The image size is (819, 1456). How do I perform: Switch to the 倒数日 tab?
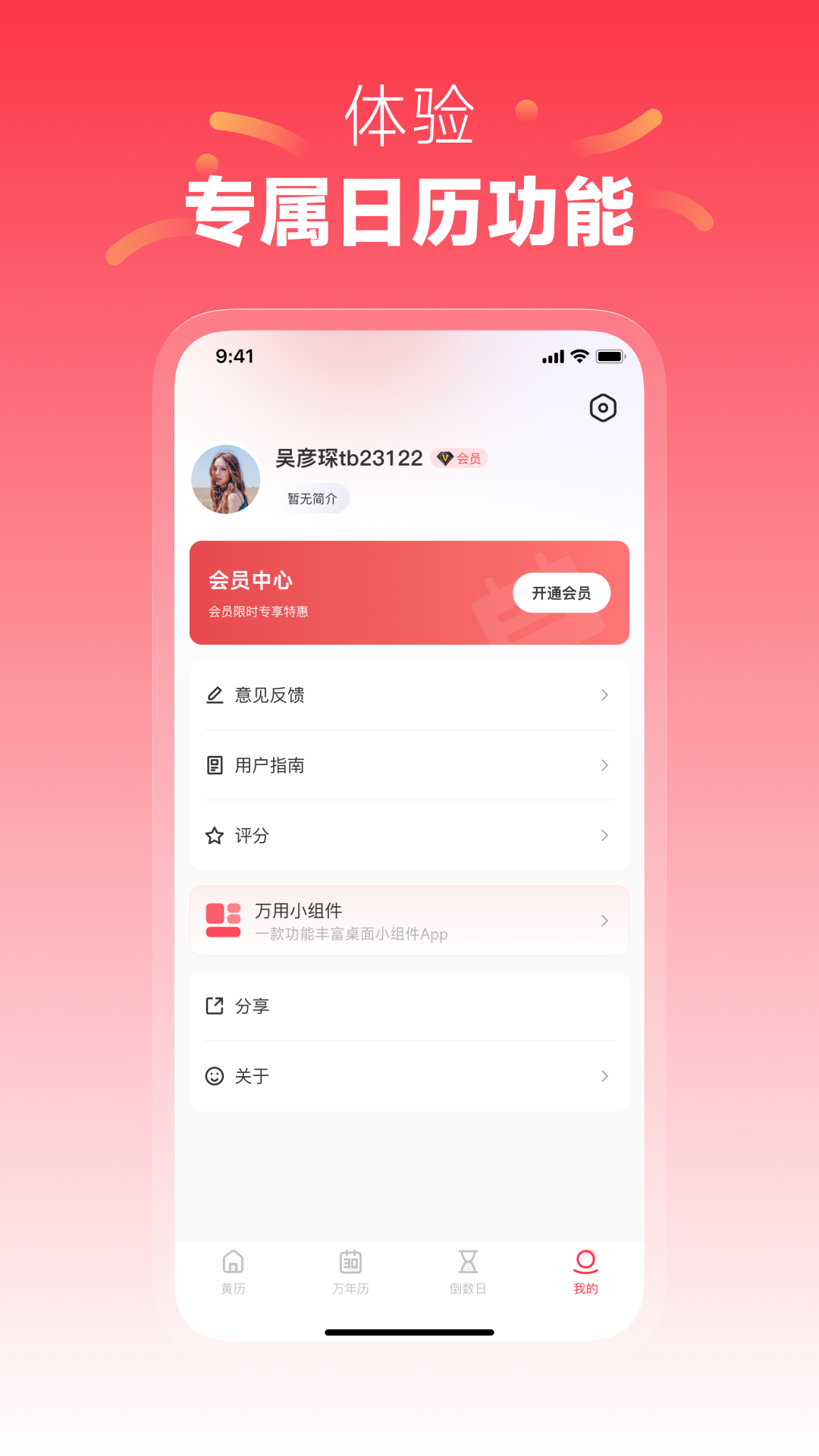click(x=468, y=1272)
